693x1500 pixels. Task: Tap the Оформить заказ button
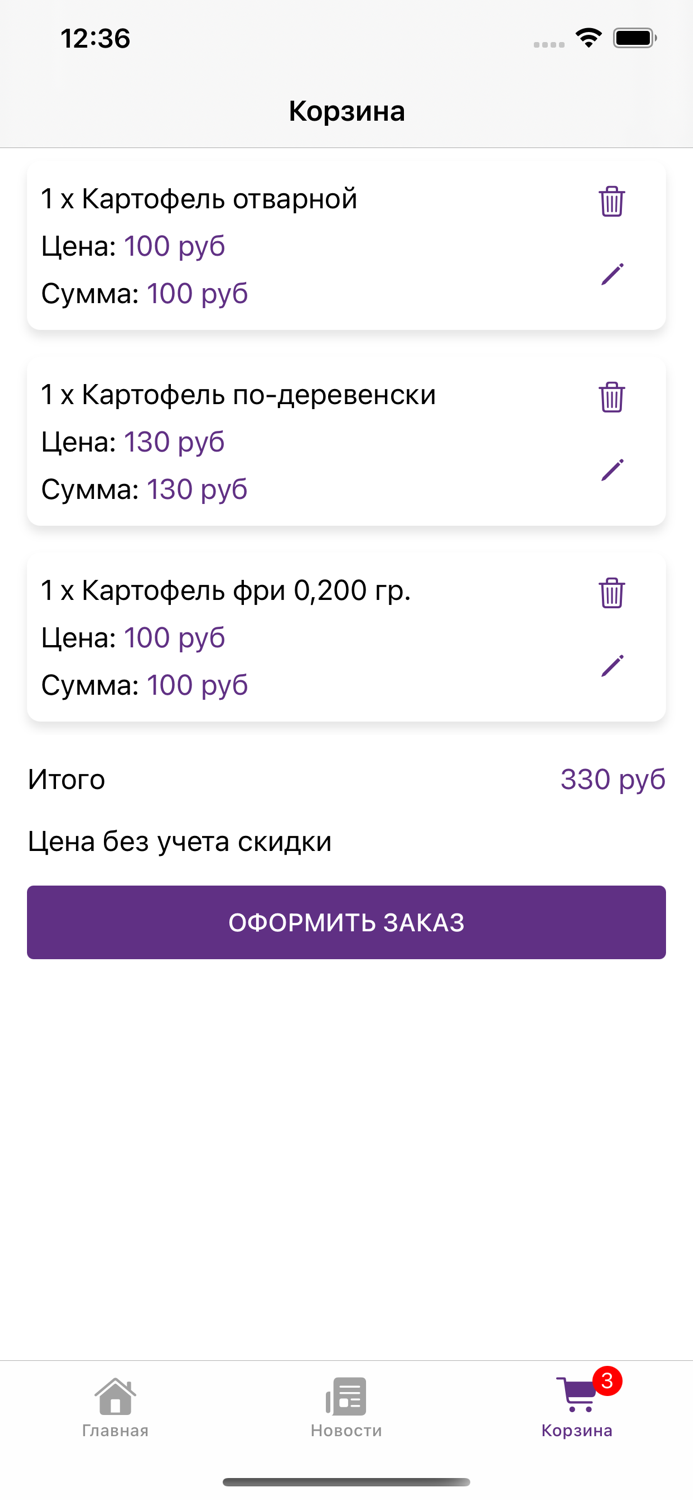click(346, 922)
